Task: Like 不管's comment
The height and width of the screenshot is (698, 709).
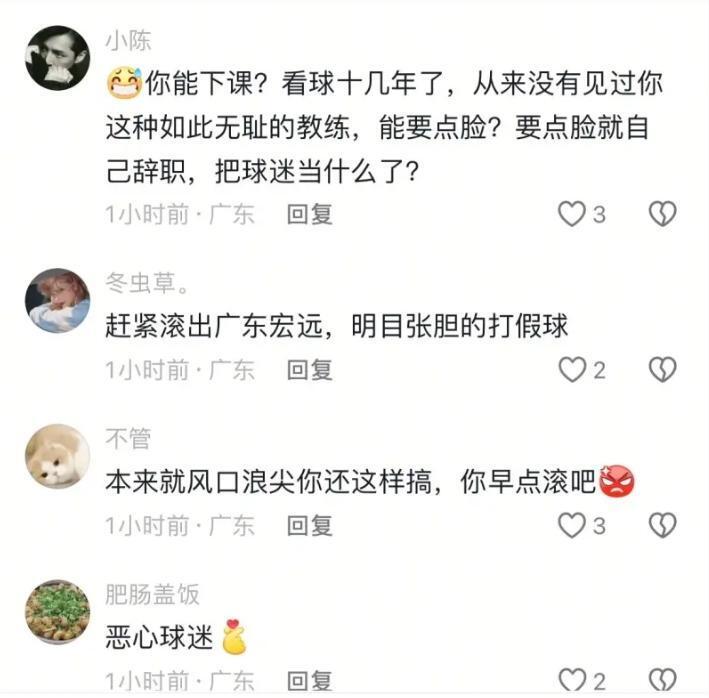Action: click(x=571, y=525)
